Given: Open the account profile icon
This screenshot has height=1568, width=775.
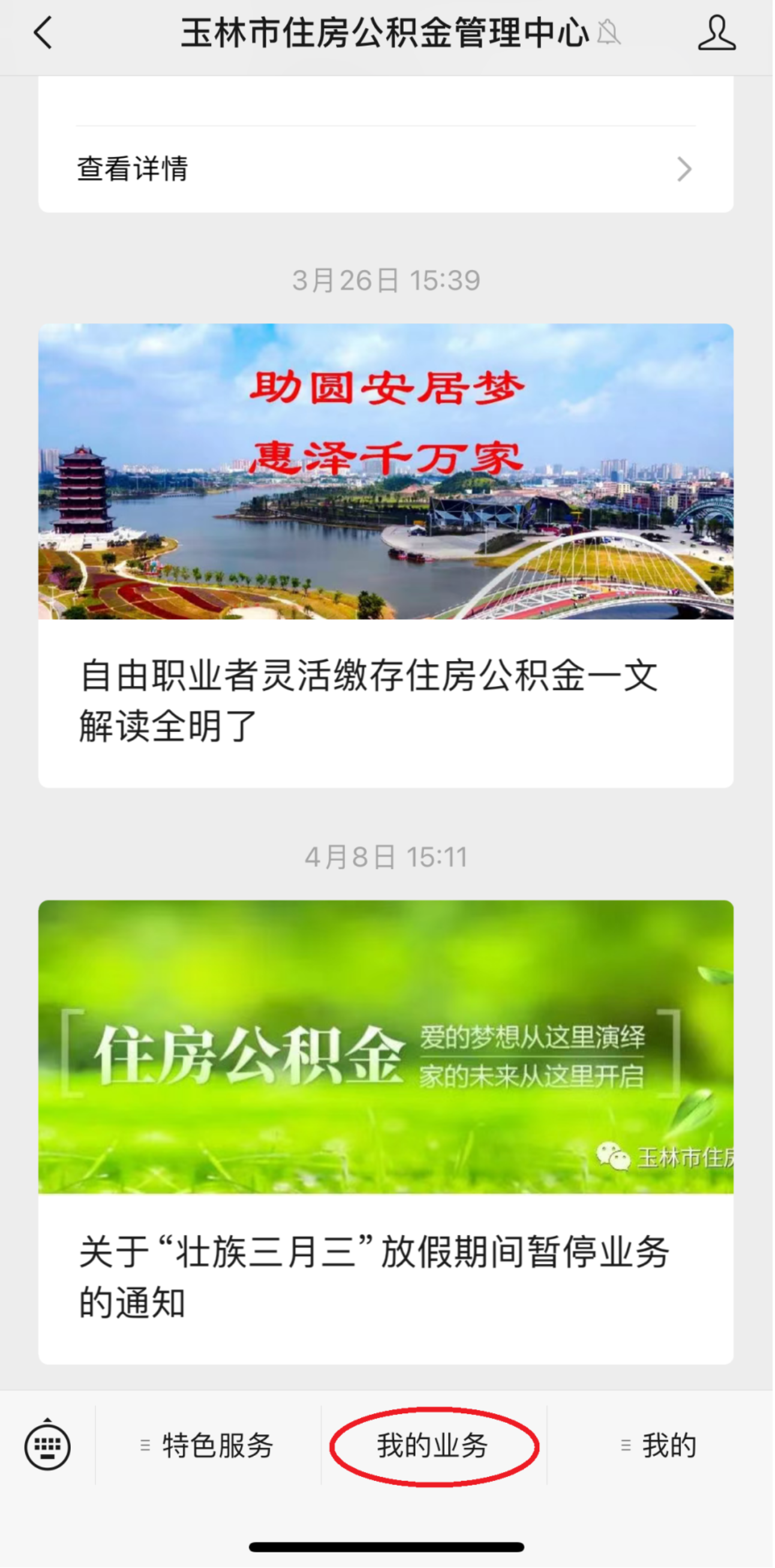Looking at the screenshot, I should [716, 33].
